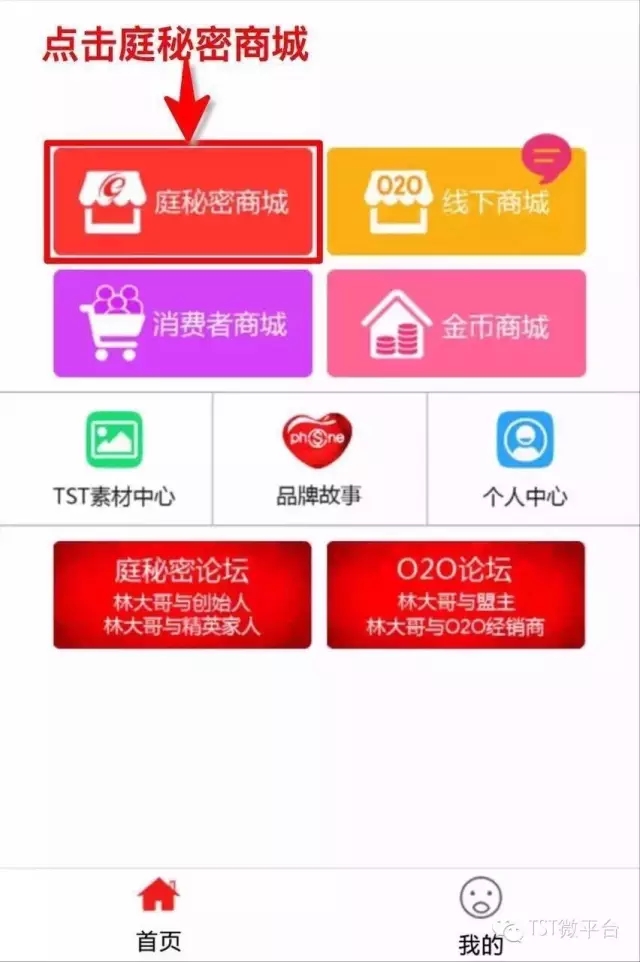Open the 庭秘密论坛 banner
640x962 pixels.
tap(182, 595)
